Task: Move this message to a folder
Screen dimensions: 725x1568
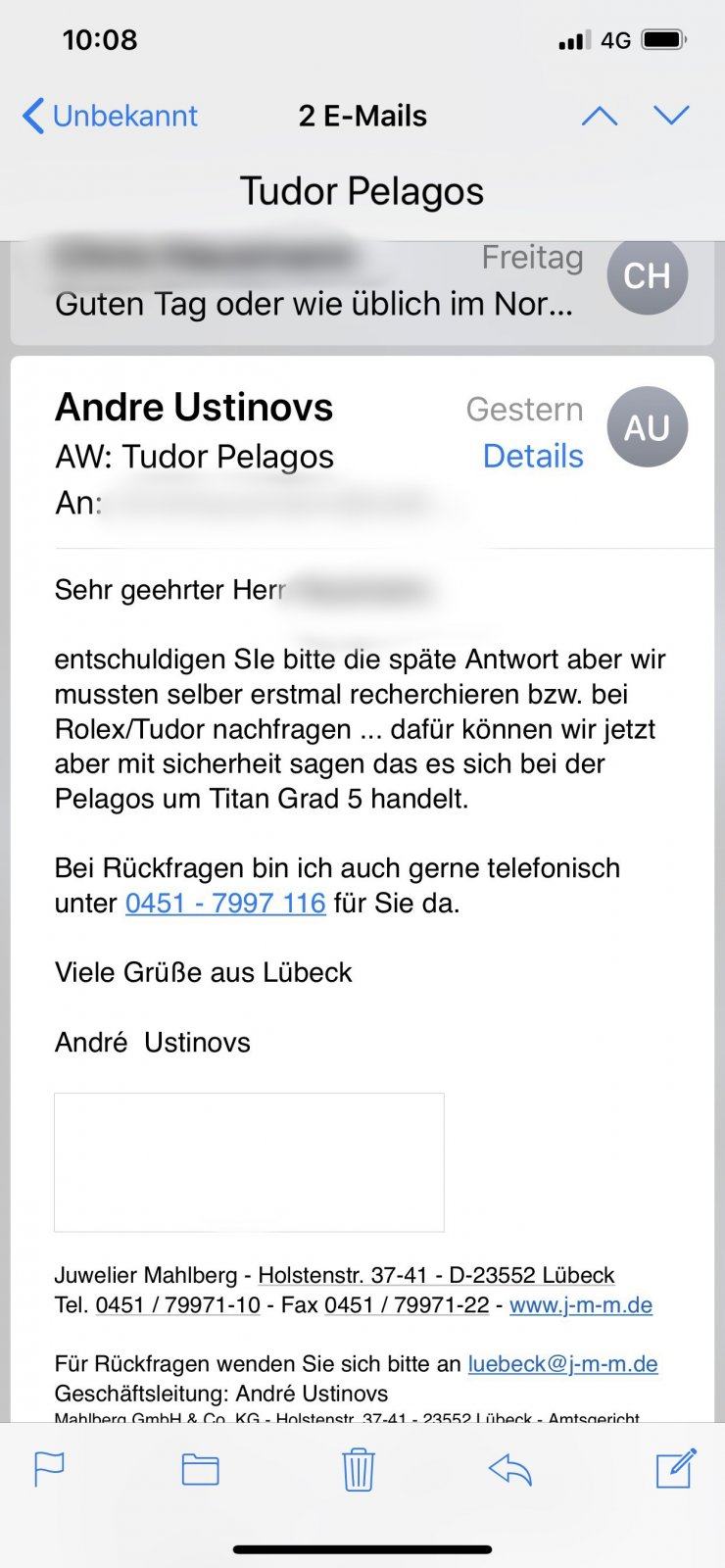Action: coord(201,1469)
